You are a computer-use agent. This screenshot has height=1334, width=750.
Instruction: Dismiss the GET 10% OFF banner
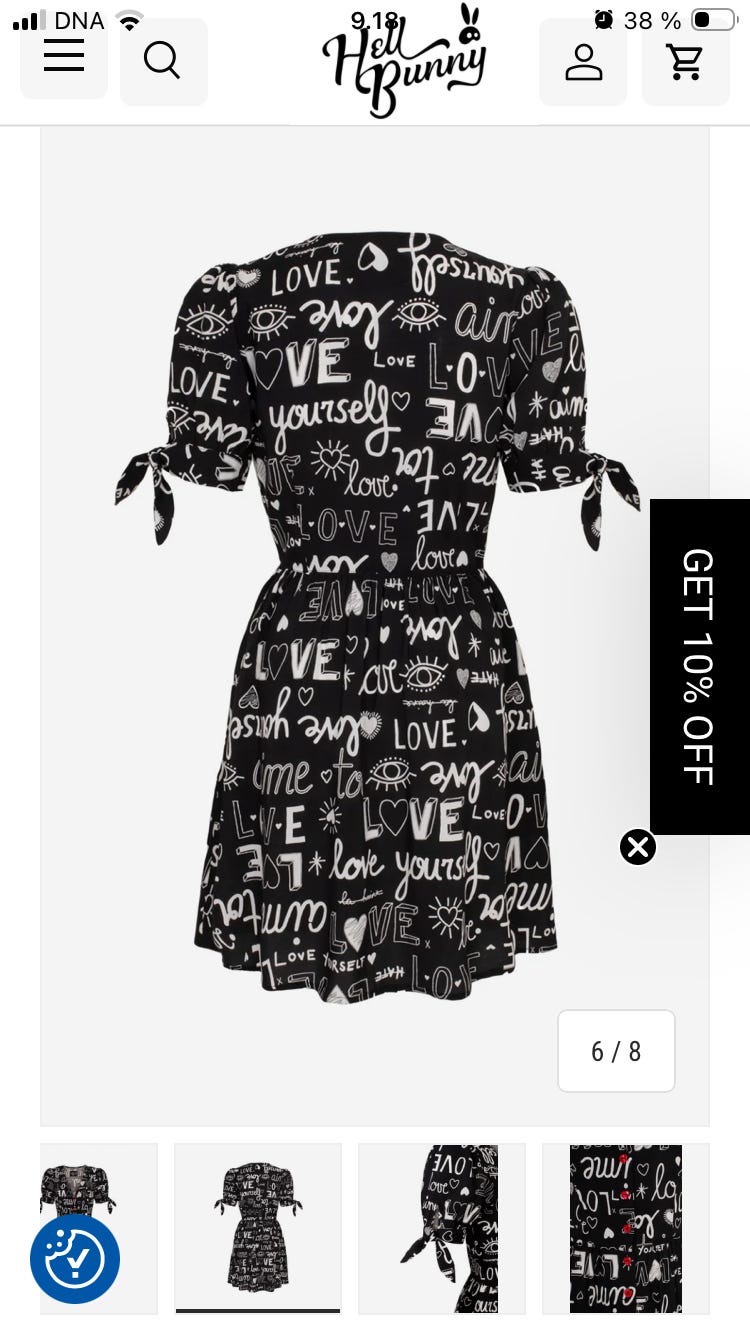(x=638, y=847)
